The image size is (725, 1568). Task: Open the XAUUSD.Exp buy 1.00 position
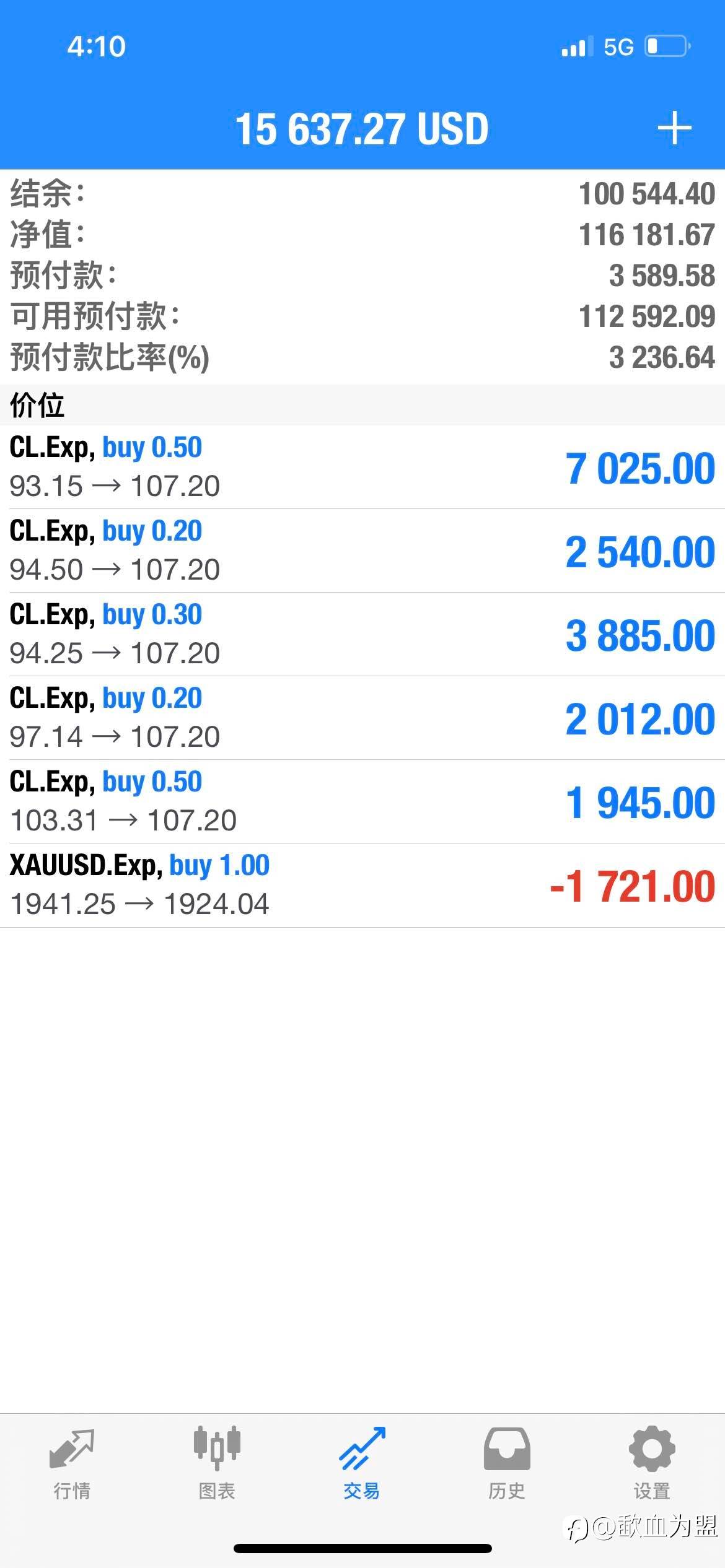(362, 885)
